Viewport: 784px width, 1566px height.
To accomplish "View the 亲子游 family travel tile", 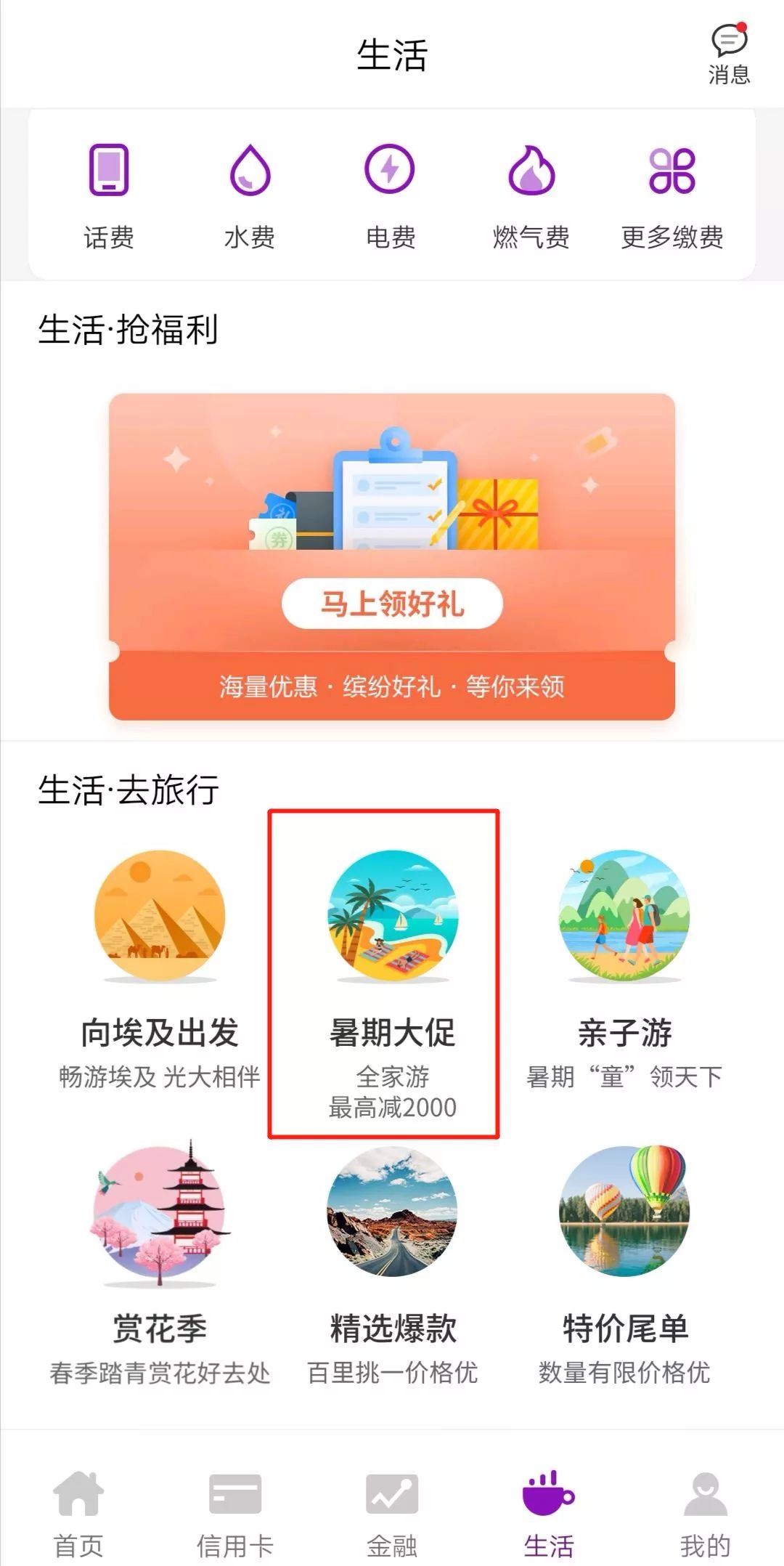I will pyautogui.click(x=624, y=966).
